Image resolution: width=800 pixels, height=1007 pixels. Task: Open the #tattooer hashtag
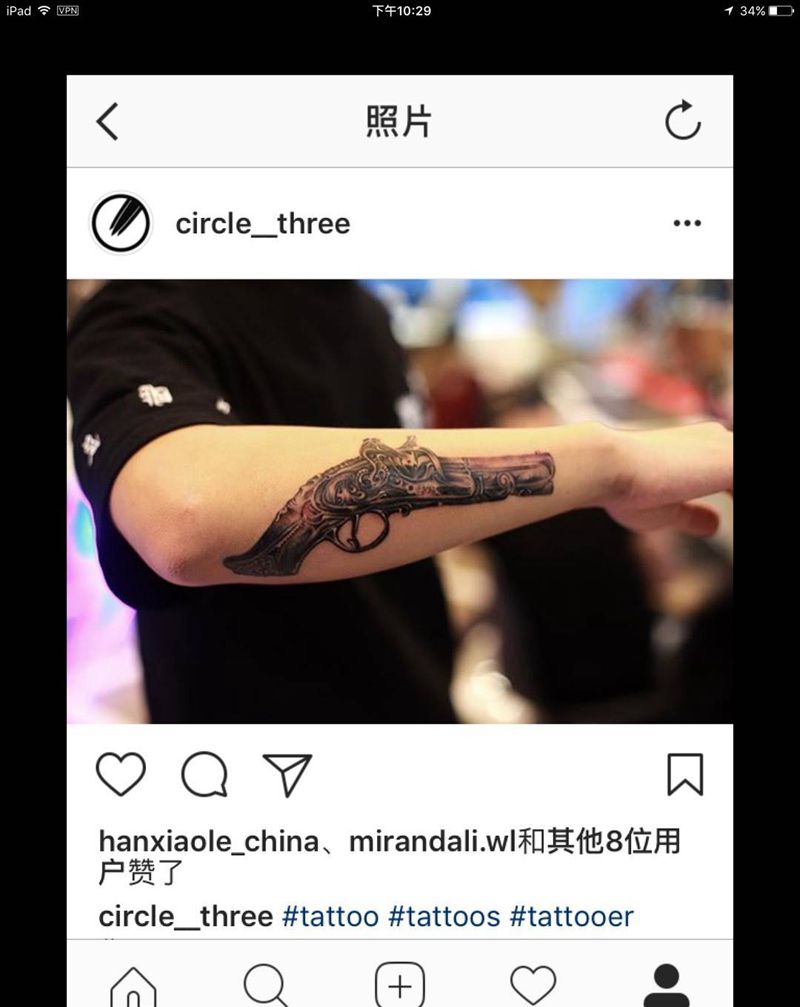(x=571, y=916)
